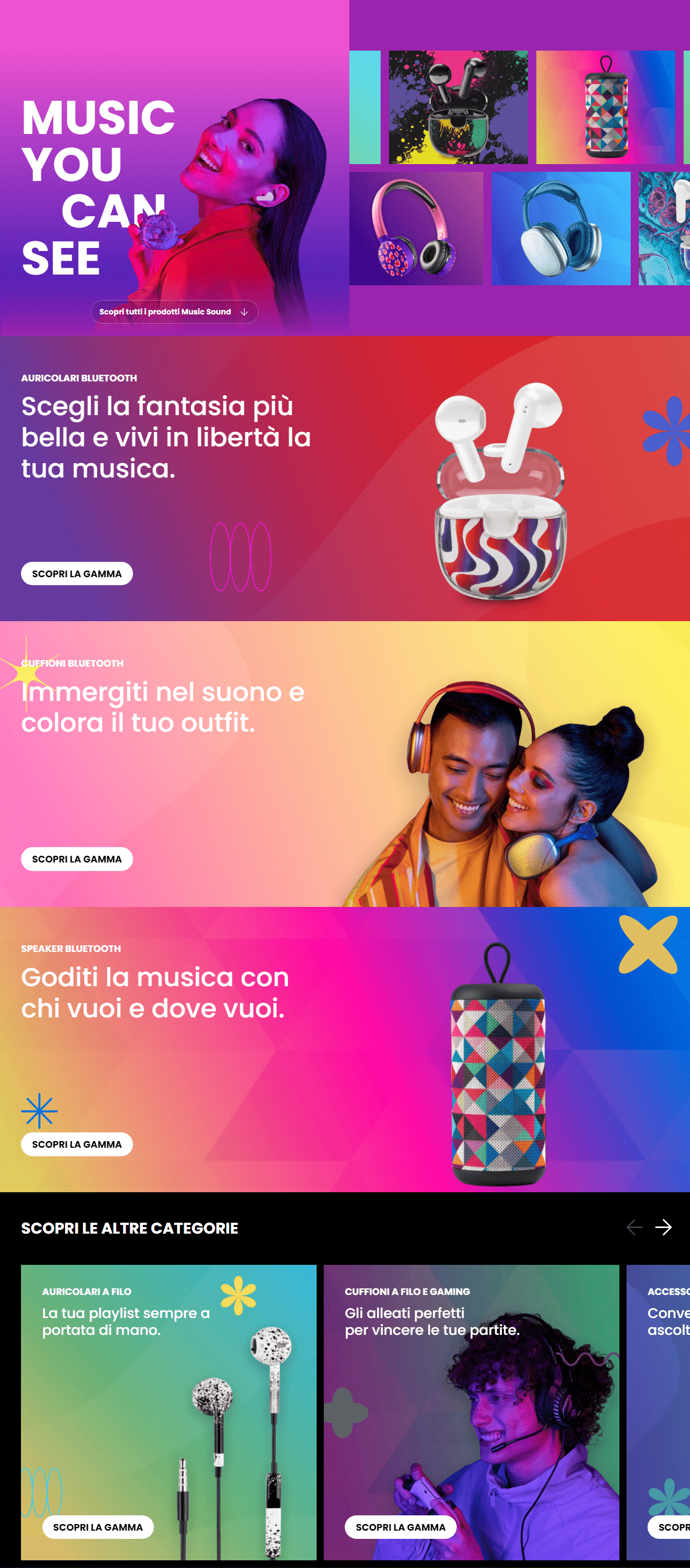Open Scopri la gamma for Cuffioni a filo e gaming
This screenshot has height=1568, width=690.
click(400, 1527)
